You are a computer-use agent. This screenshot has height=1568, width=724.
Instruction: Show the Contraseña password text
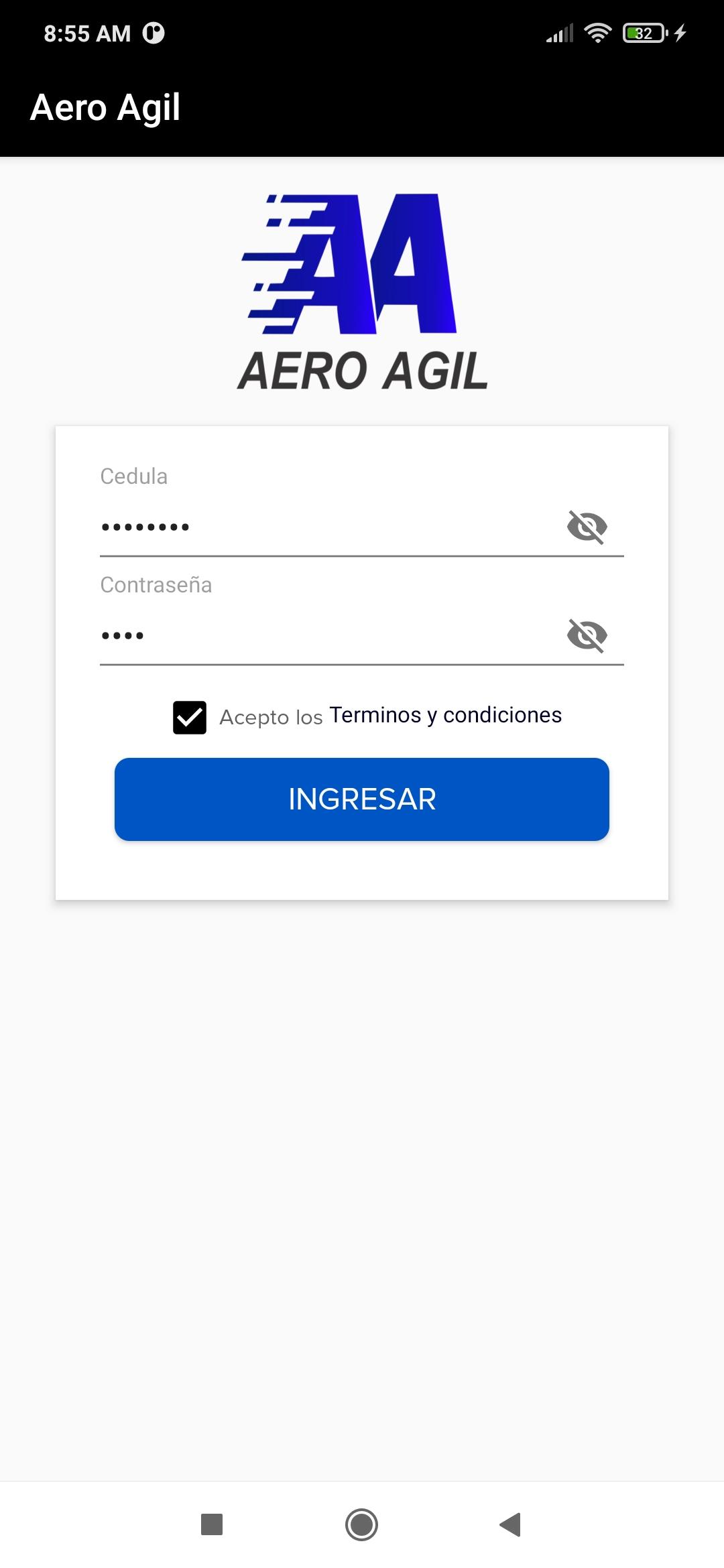(587, 635)
